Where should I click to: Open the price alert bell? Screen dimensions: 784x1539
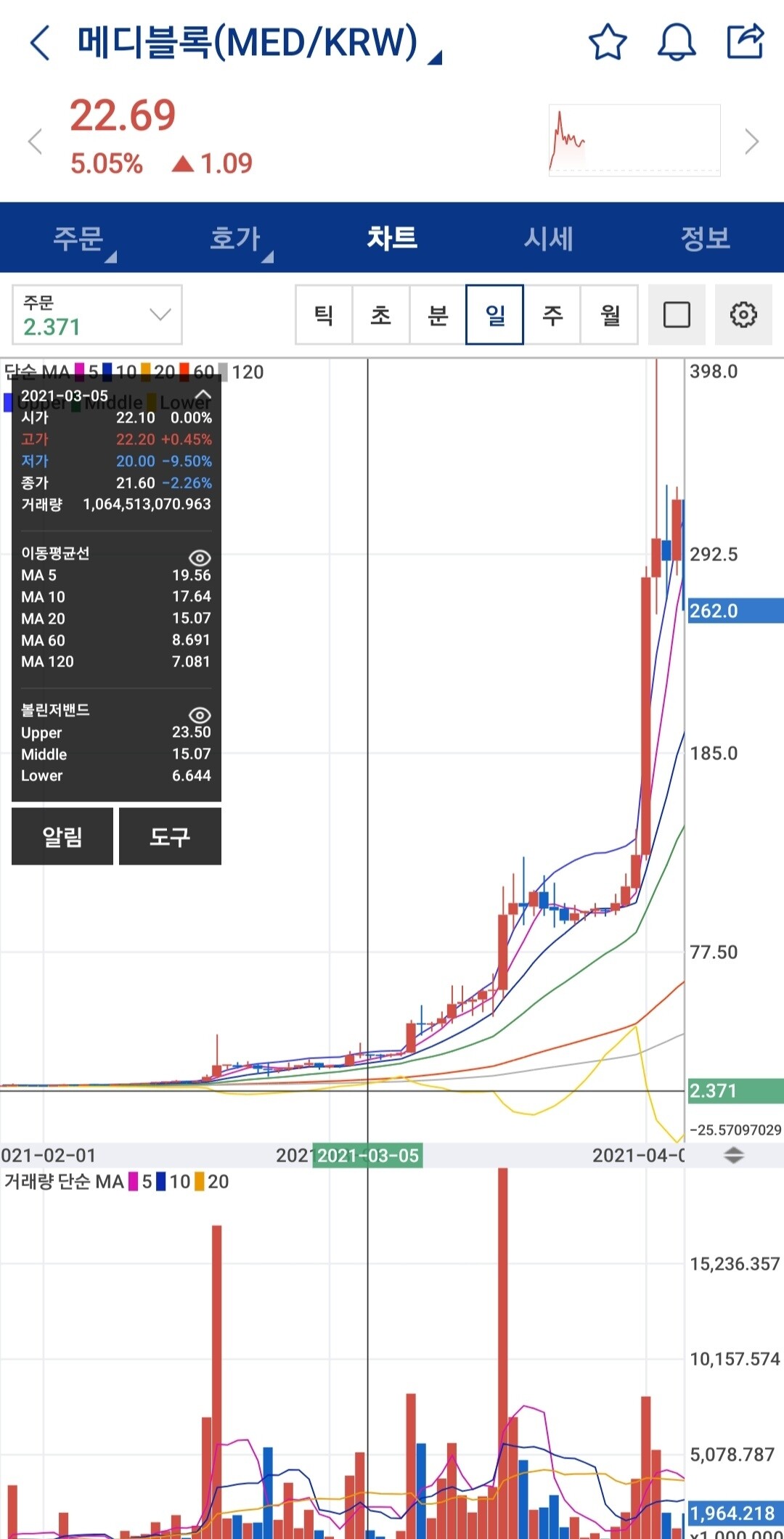[x=677, y=42]
